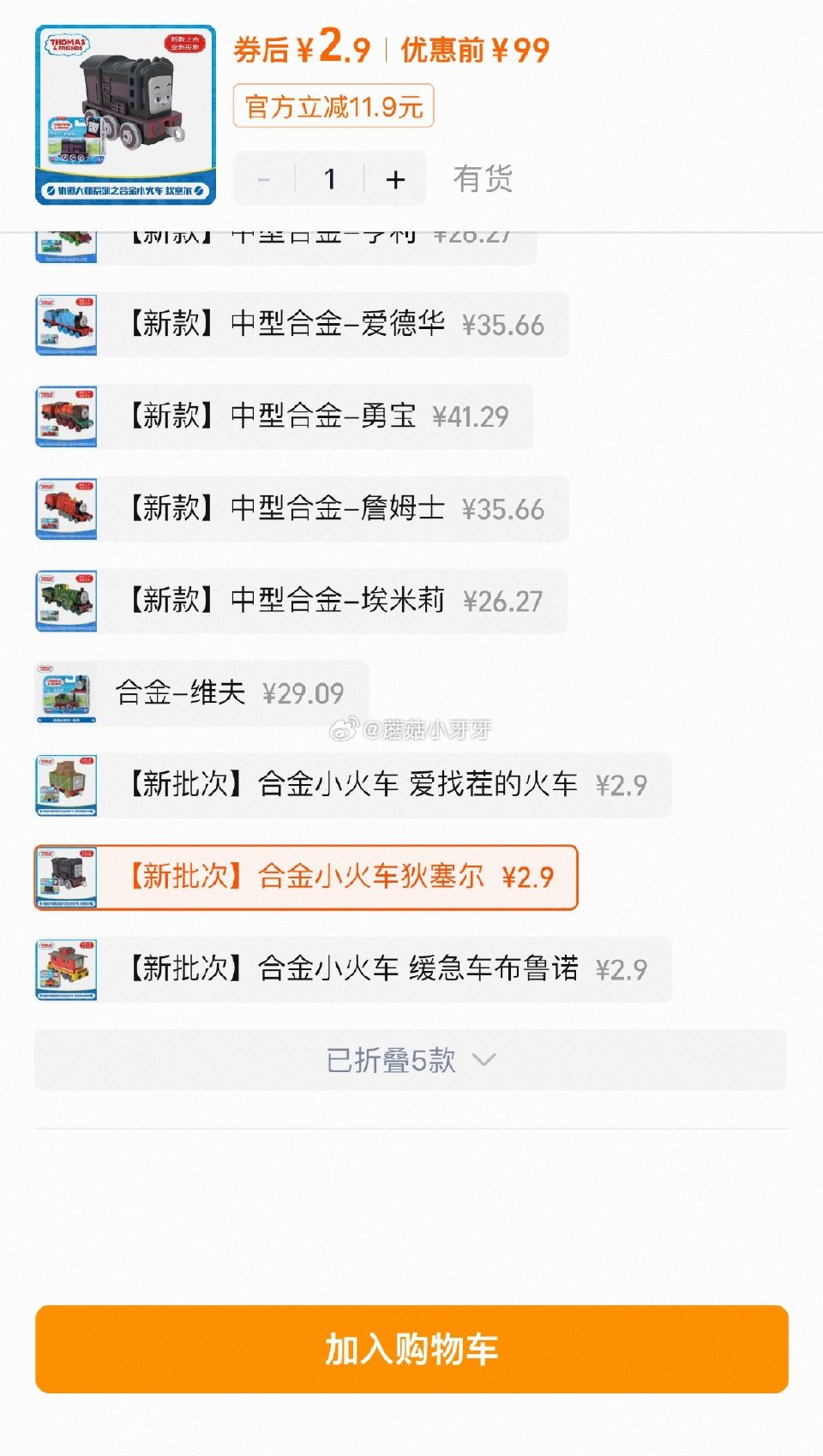
Task: Click the Edward (爱德华) variant thumbnail image
Action: click(x=65, y=325)
